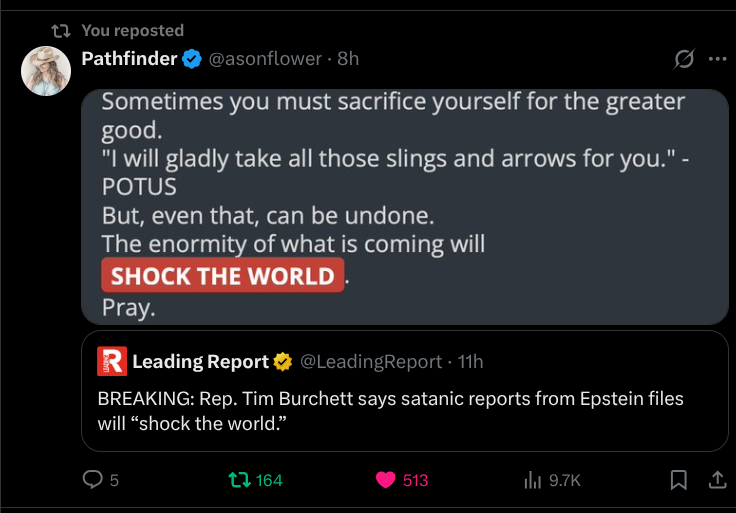View post analytics showing 9.7K views

(531, 480)
